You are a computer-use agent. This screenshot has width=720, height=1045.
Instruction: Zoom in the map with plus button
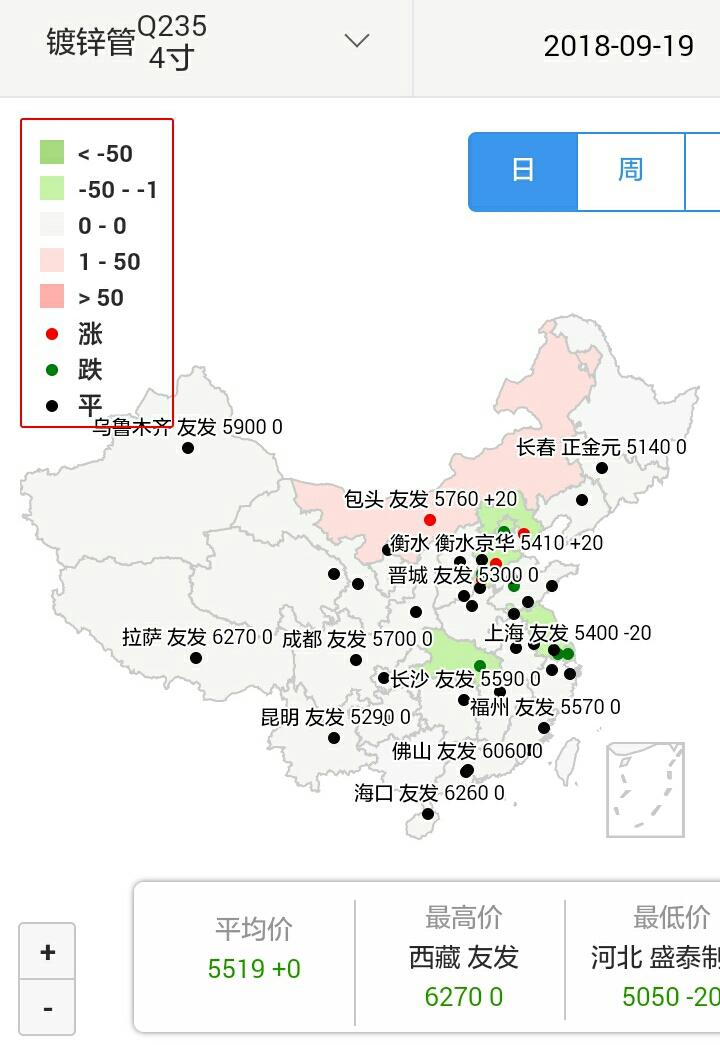pos(47,951)
